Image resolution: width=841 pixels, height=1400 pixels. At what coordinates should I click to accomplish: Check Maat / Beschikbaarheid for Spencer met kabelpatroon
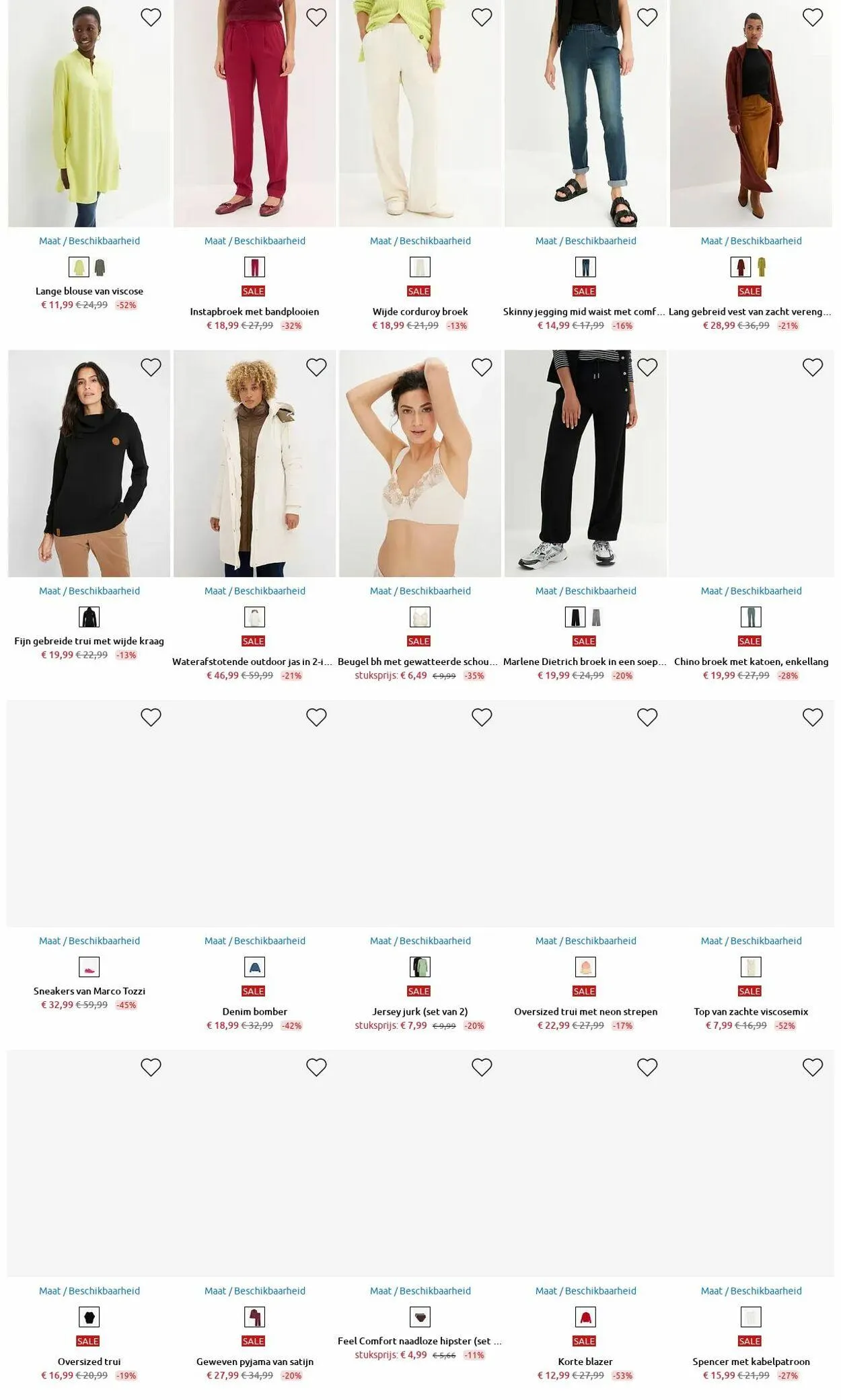751,1291
